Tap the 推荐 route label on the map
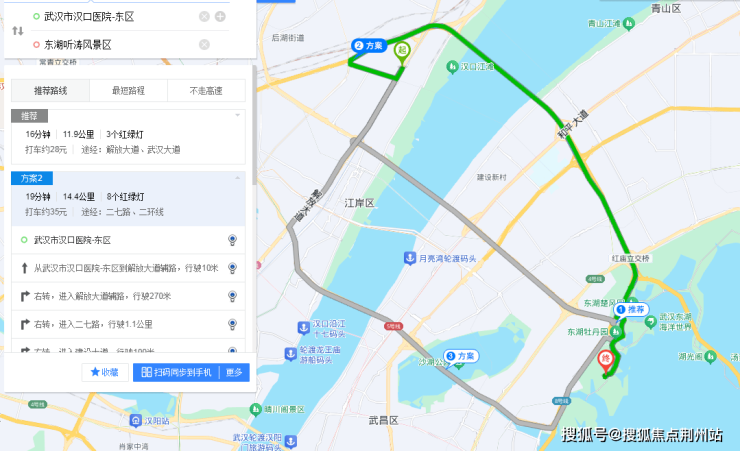 point(632,310)
